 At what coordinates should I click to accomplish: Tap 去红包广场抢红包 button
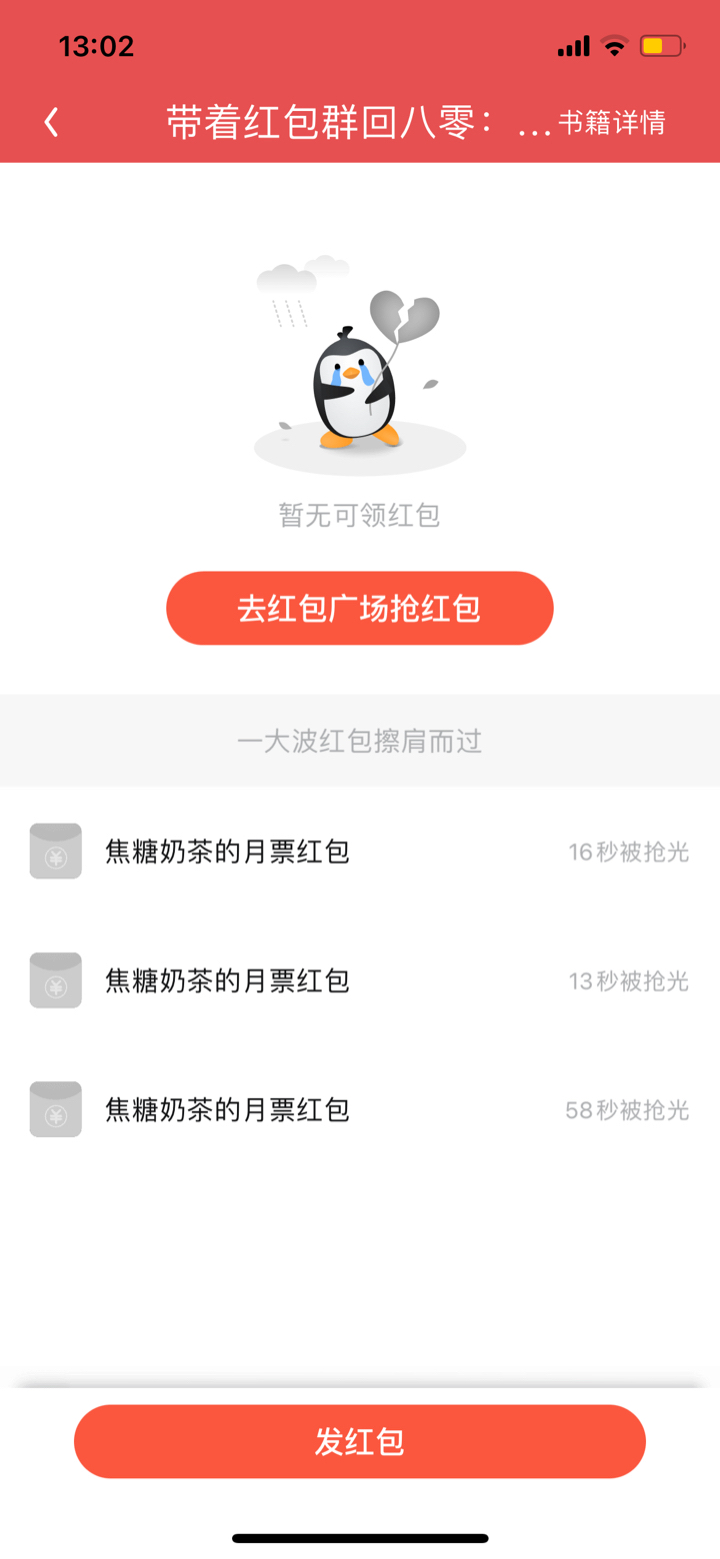(359, 608)
